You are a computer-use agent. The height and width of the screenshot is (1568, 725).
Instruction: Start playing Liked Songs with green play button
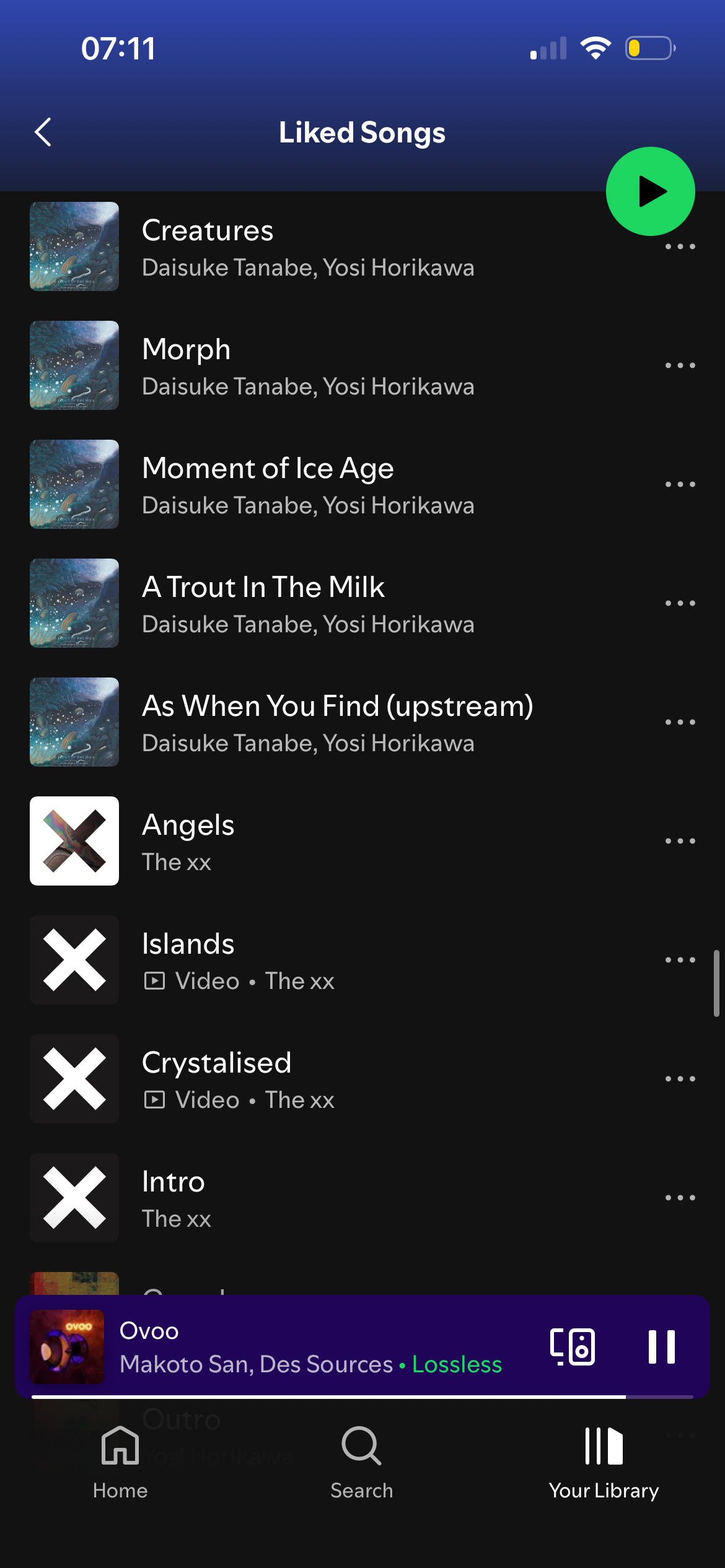[650, 191]
